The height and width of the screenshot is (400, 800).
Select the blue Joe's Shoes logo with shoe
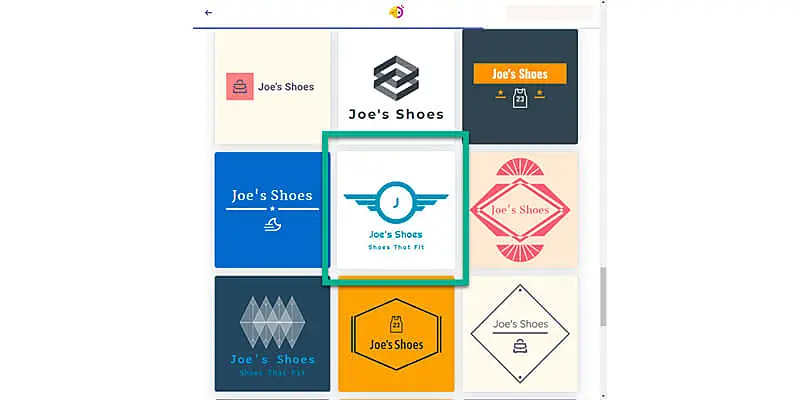tap(272, 210)
